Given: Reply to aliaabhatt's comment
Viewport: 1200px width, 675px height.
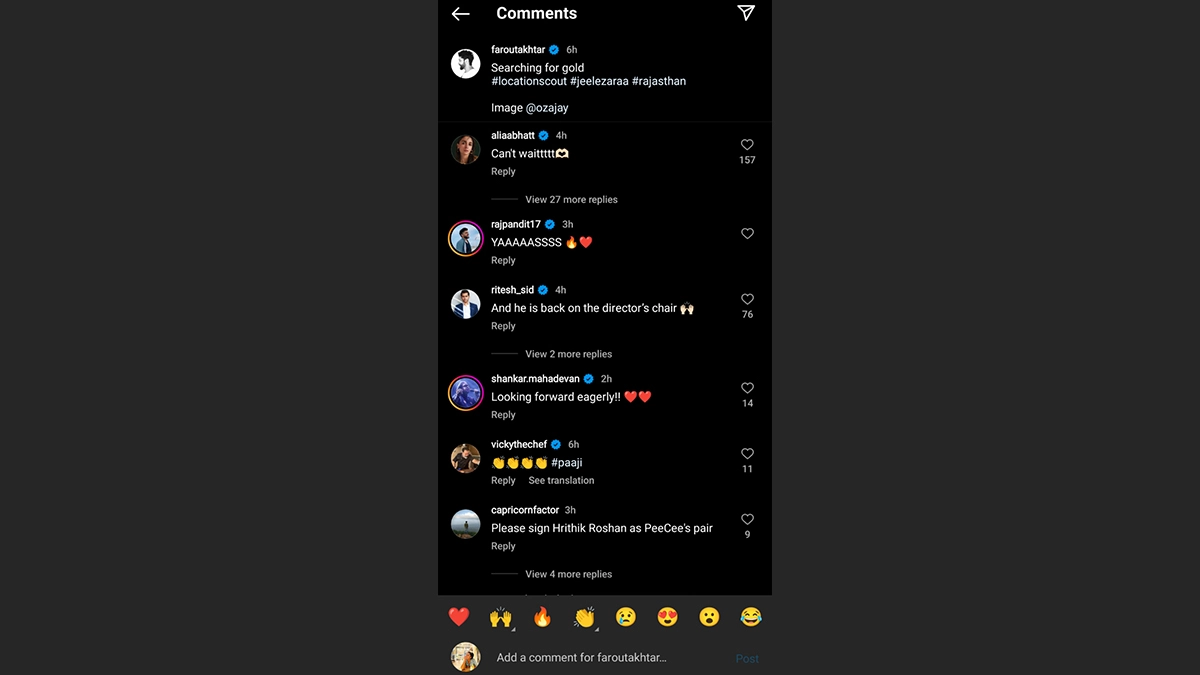Looking at the screenshot, I should 503,172.
